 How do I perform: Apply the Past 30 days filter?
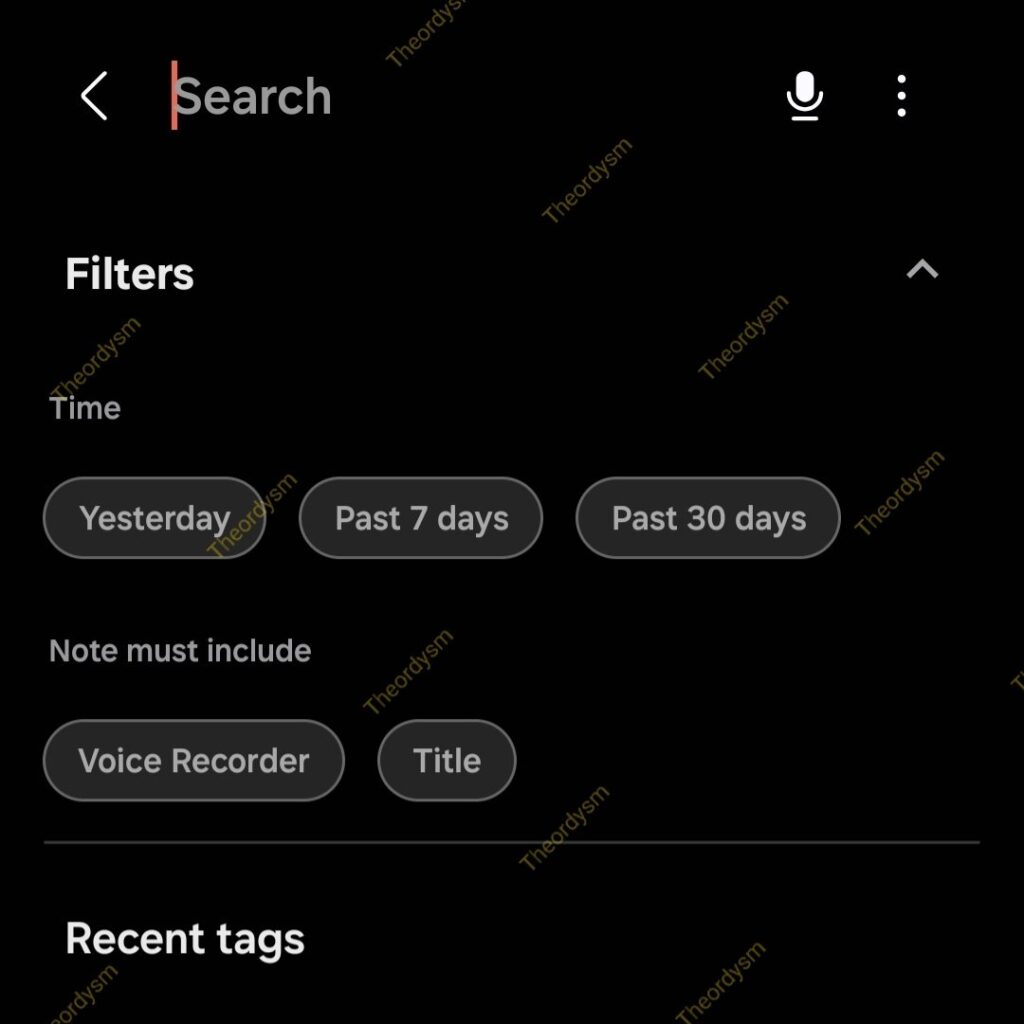tap(708, 518)
